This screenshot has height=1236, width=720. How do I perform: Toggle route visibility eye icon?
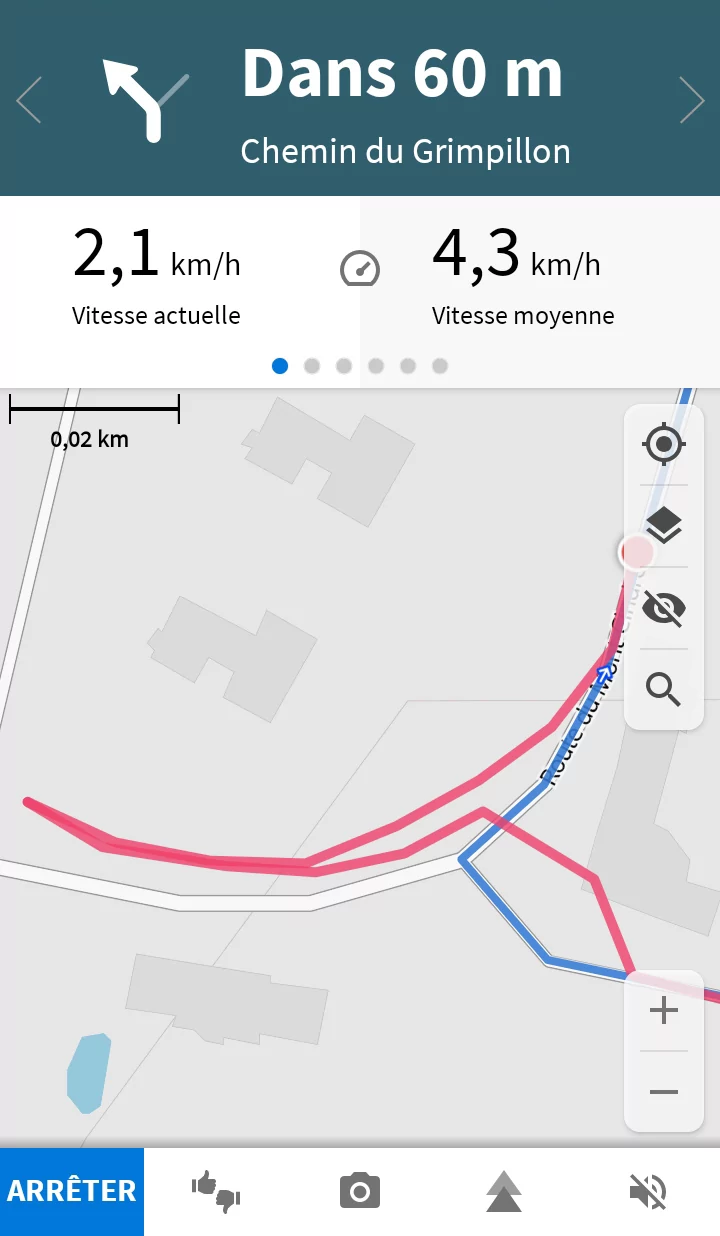coord(664,607)
